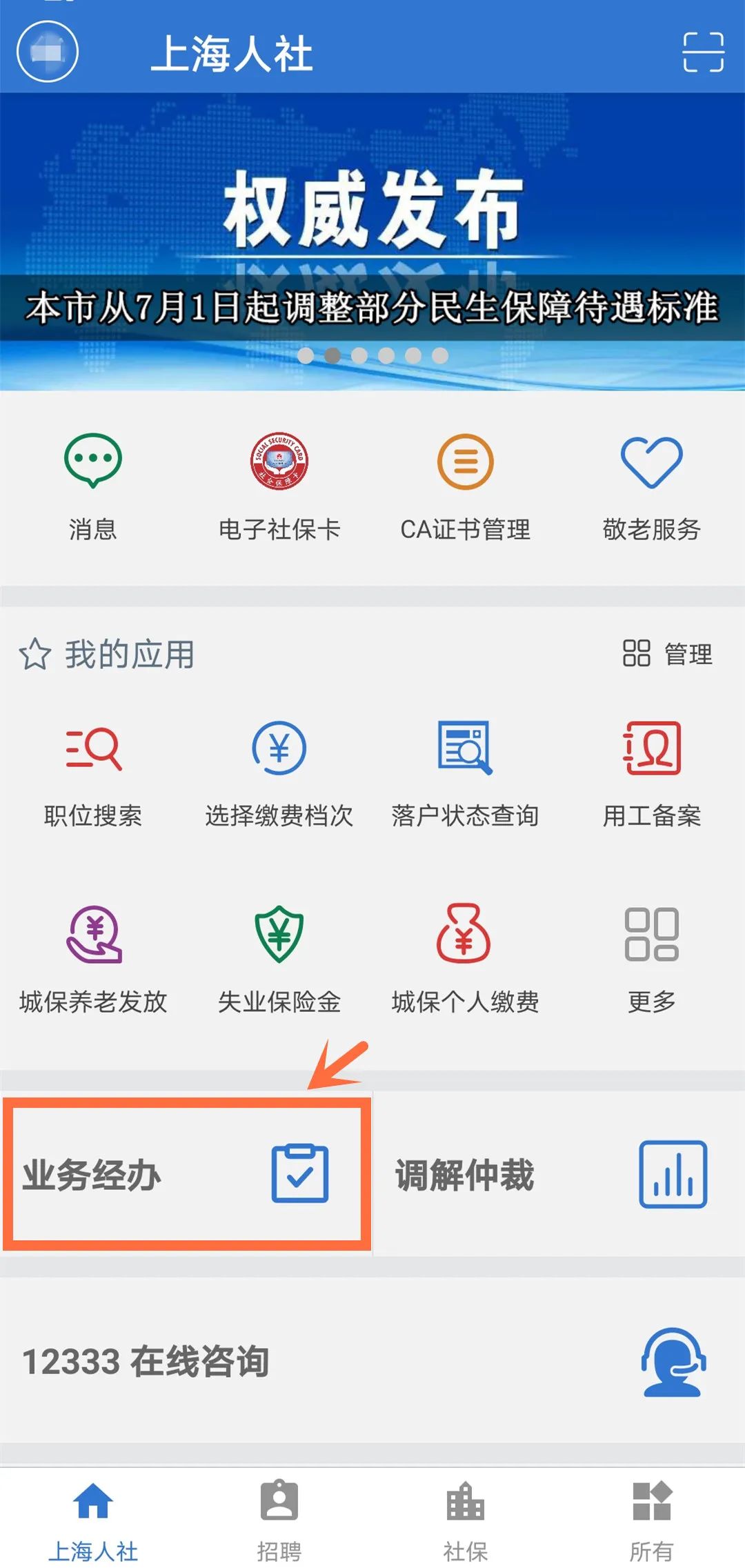Open 失业保险金

tap(279, 959)
